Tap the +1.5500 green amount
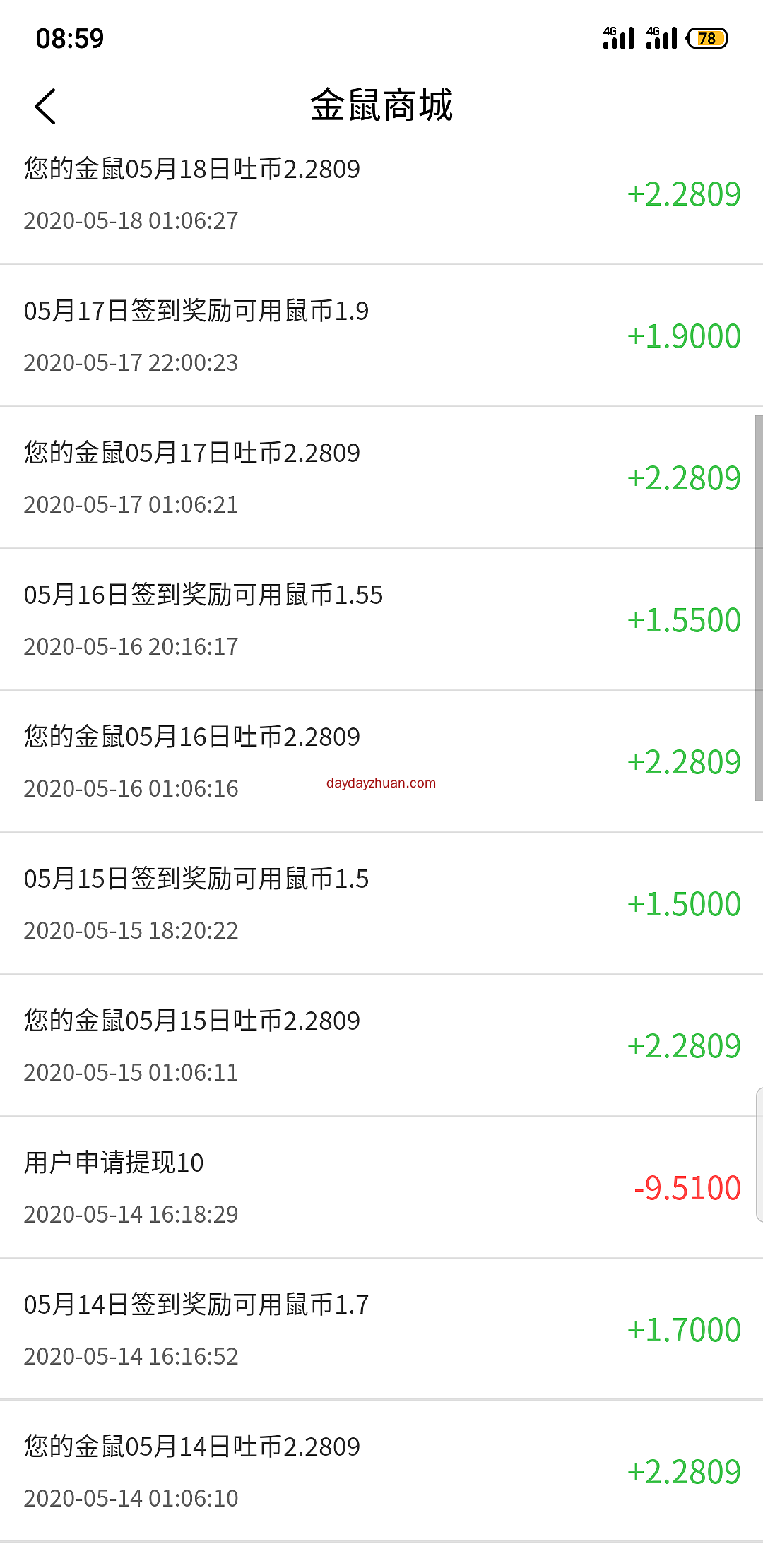 point(685,620)
